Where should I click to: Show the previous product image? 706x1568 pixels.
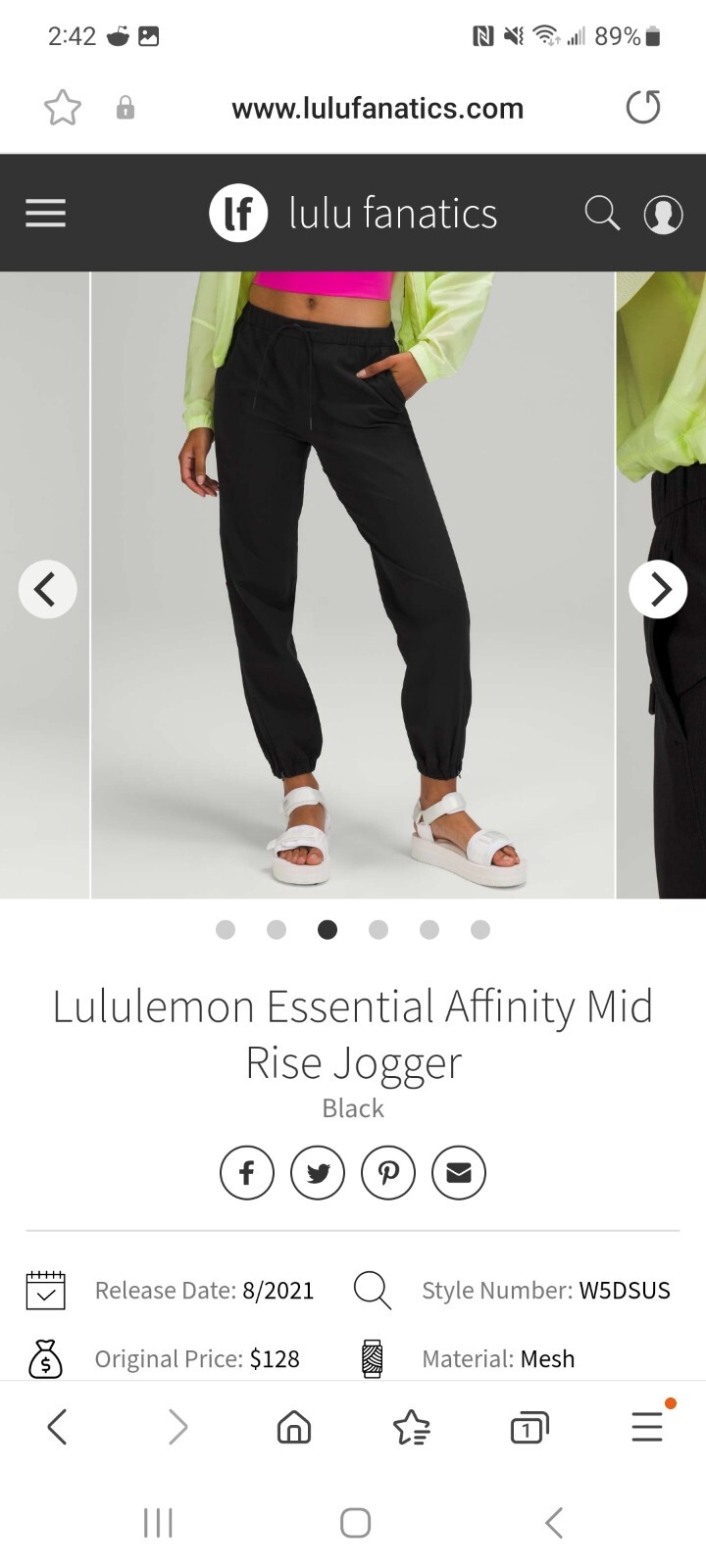point(47,589)
